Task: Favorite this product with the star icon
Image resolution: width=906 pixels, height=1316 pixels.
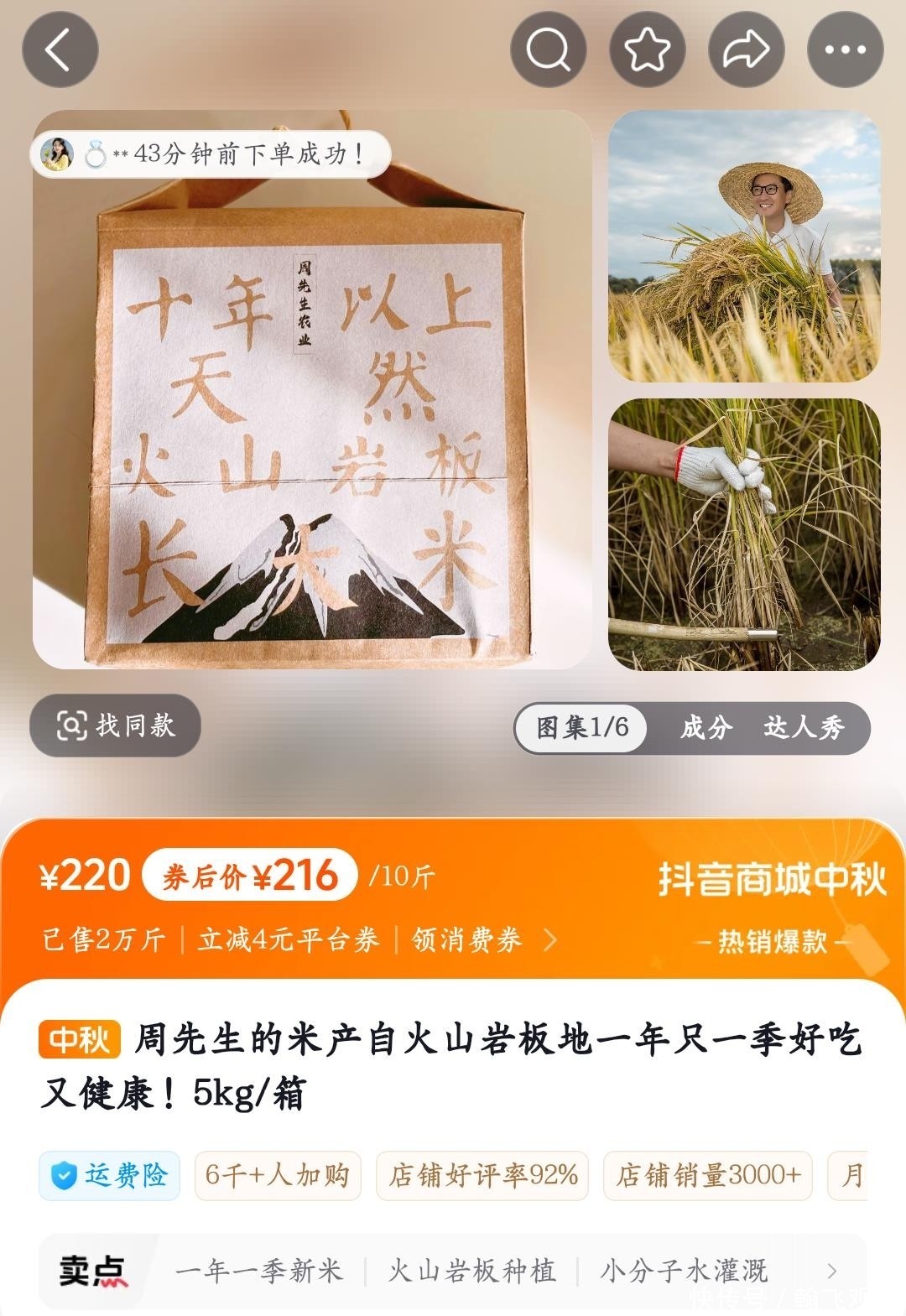Action: click(x=648, y=49)
